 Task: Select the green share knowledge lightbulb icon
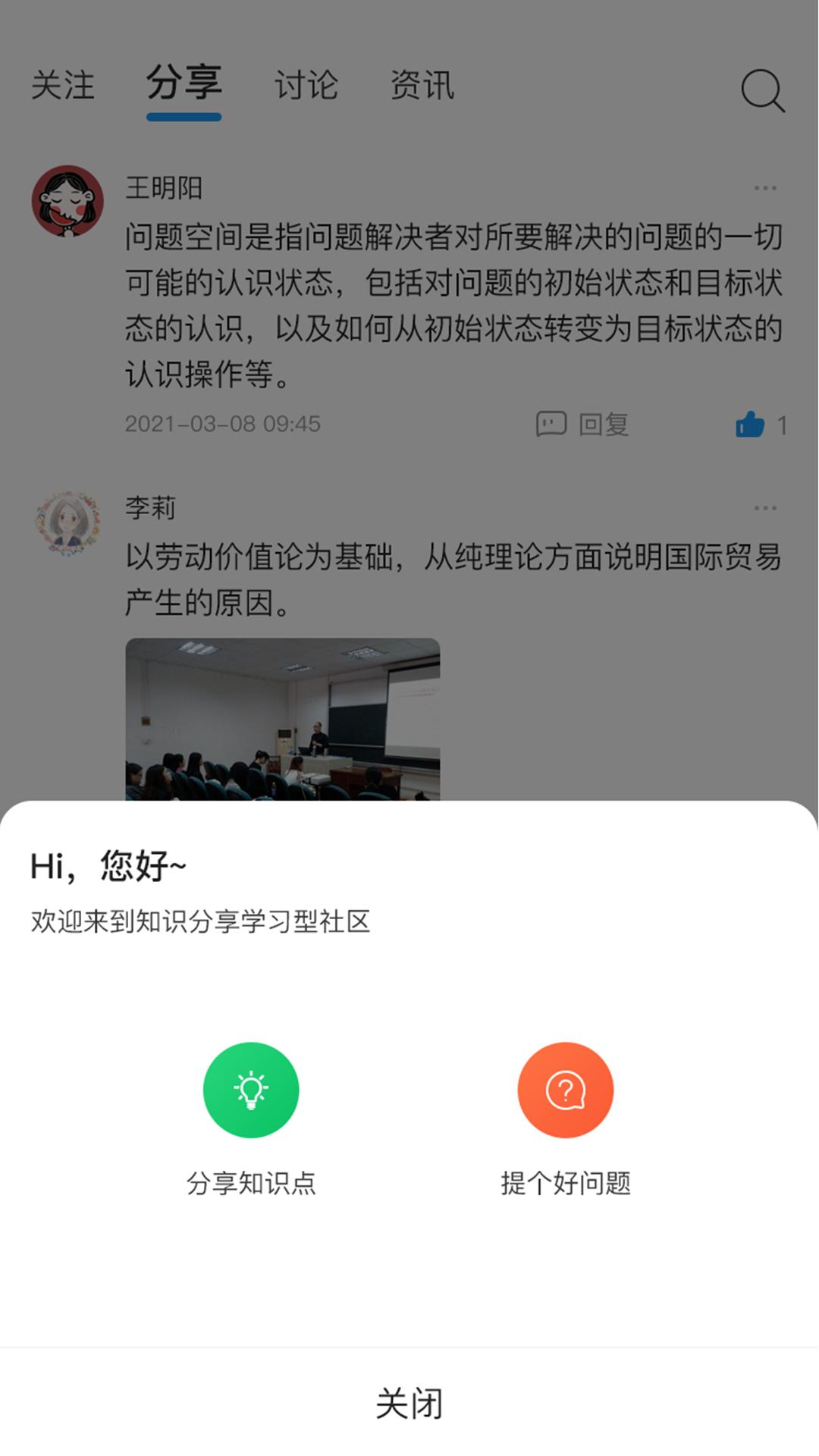click(x=253, y=1090)
